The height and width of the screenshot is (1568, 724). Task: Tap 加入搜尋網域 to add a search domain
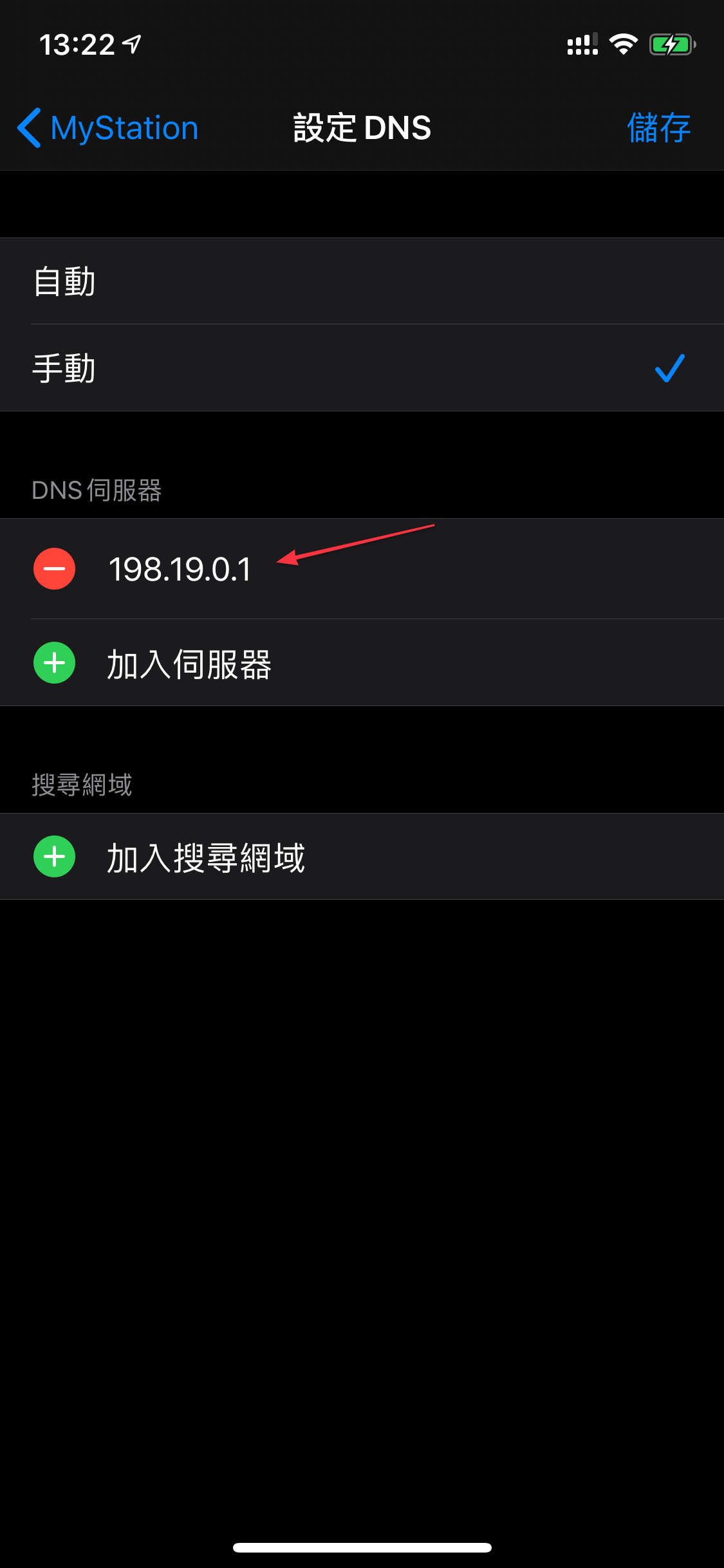[362, 857]
